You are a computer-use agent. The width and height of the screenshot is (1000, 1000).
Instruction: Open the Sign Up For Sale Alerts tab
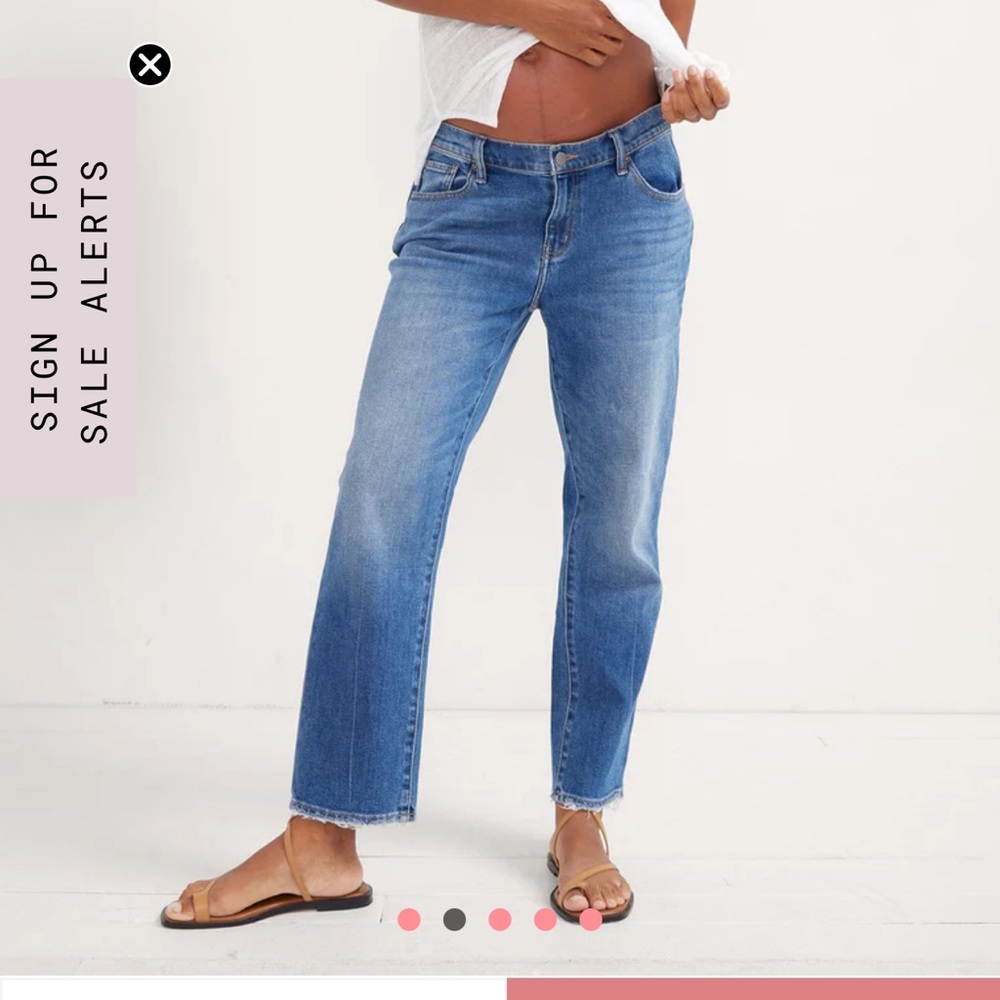68,288
